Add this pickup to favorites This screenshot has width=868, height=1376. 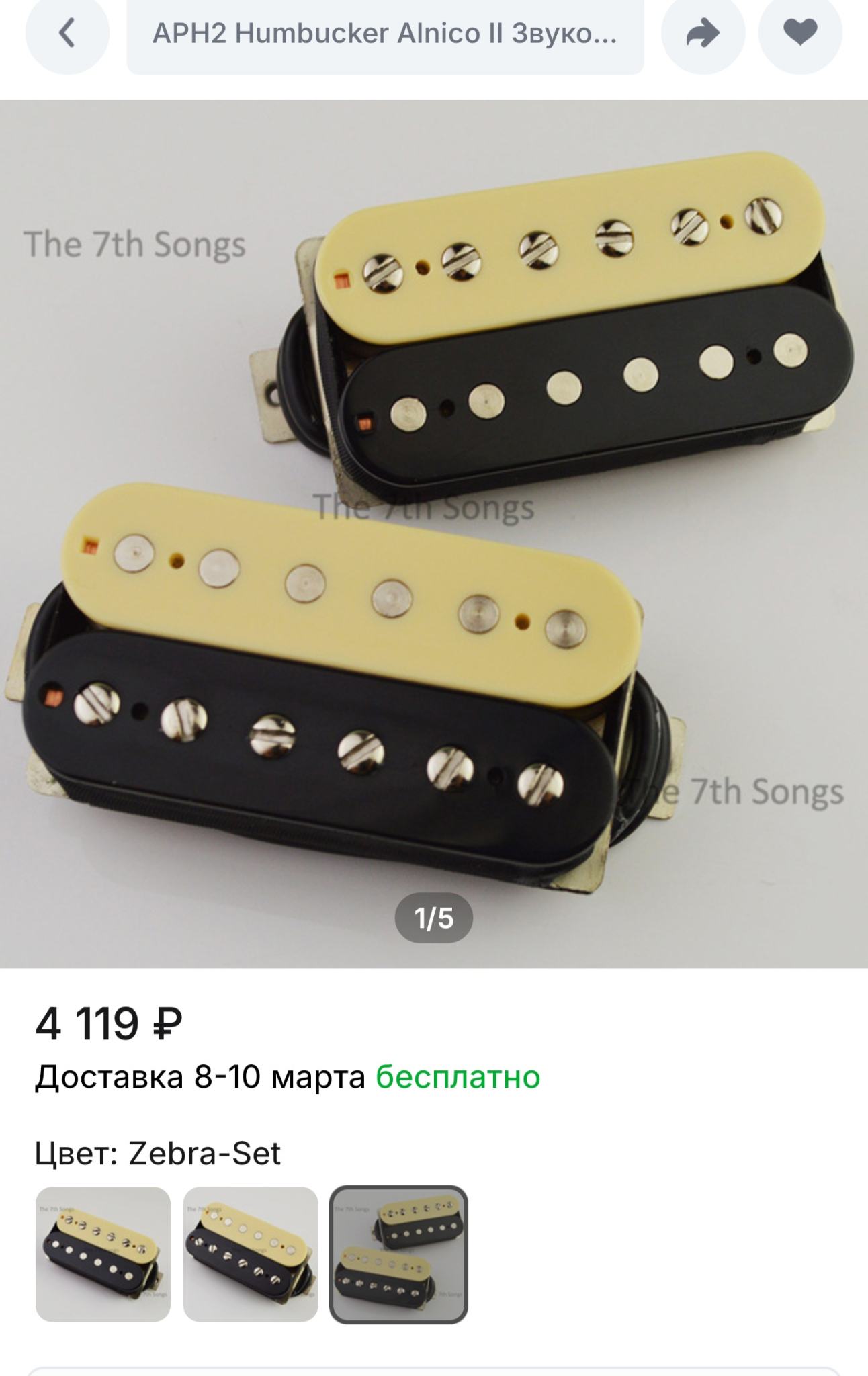pyautogui.click(x=799, y=32)
